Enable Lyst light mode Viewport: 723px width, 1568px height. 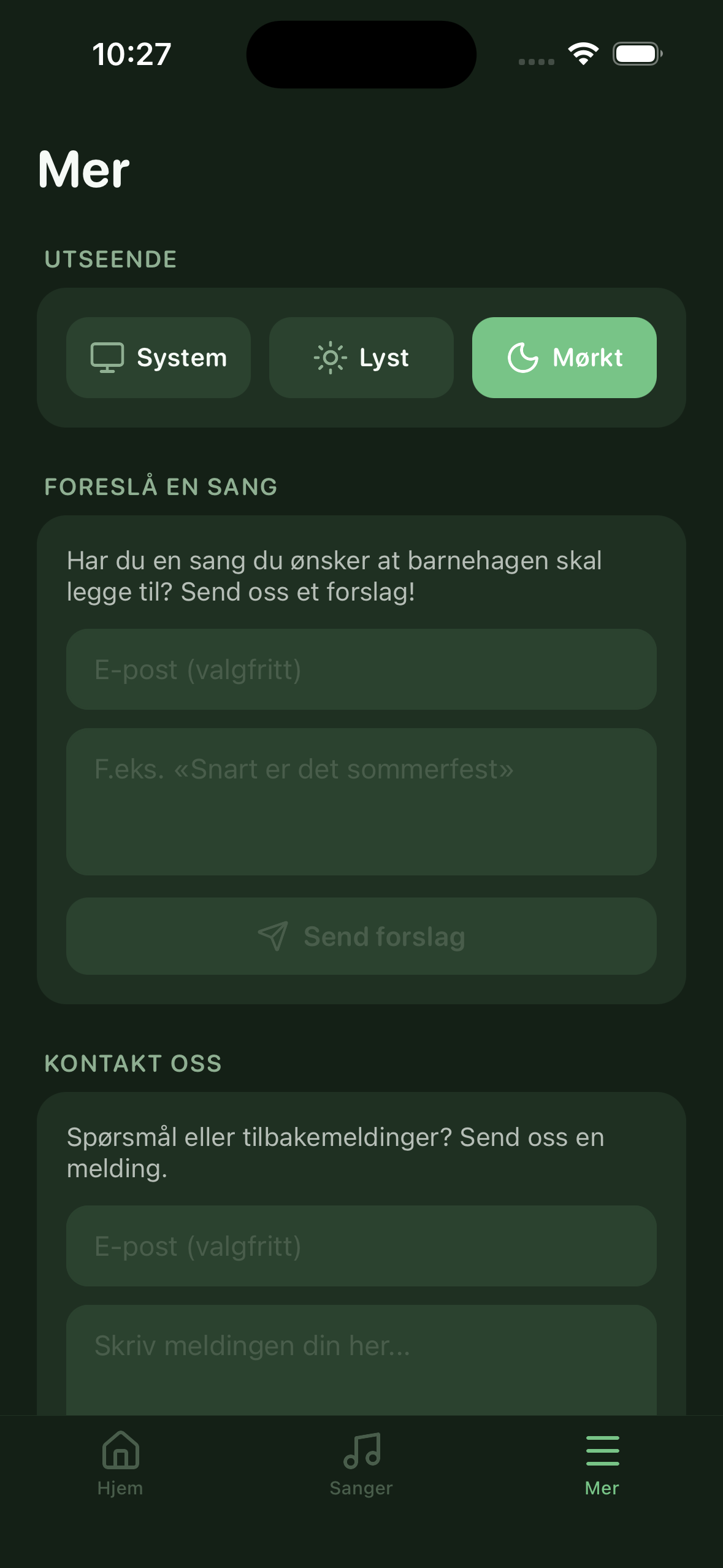[361, 357]
